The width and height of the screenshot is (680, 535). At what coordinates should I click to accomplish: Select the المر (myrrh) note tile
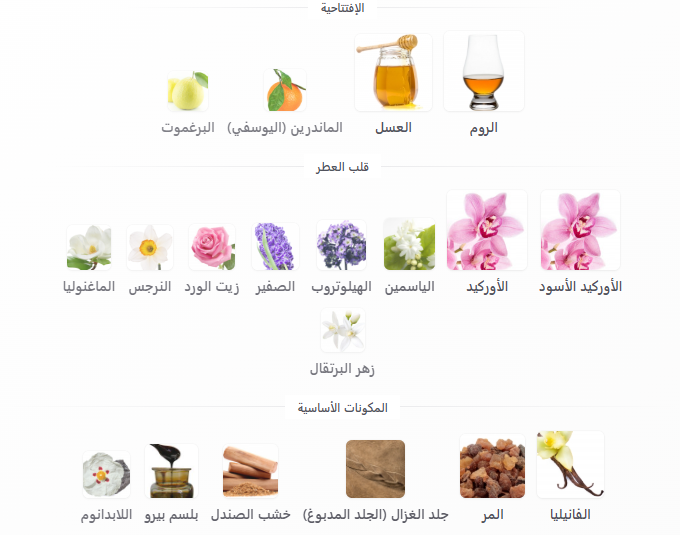click(492, 467)
